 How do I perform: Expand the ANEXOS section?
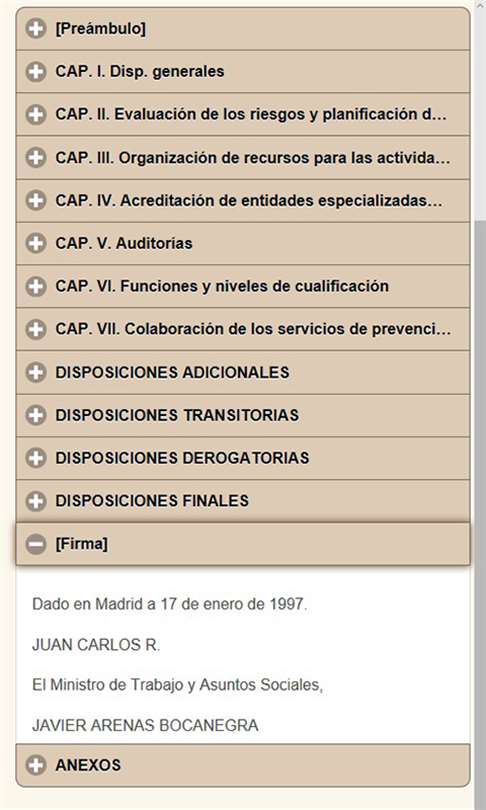(x=243, y=765)
